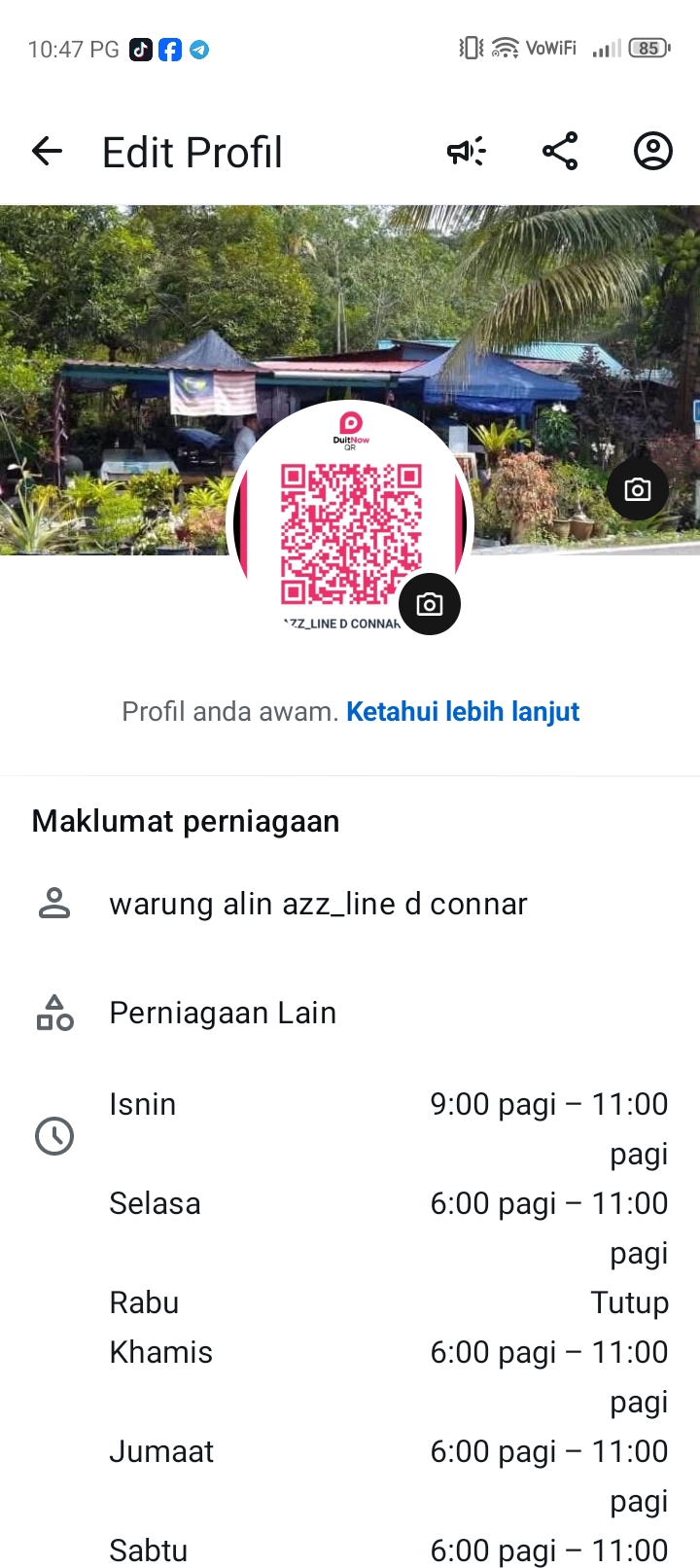Go back from Edit Profil
This screenshot has width=700, height=1568.
point(47,152)
